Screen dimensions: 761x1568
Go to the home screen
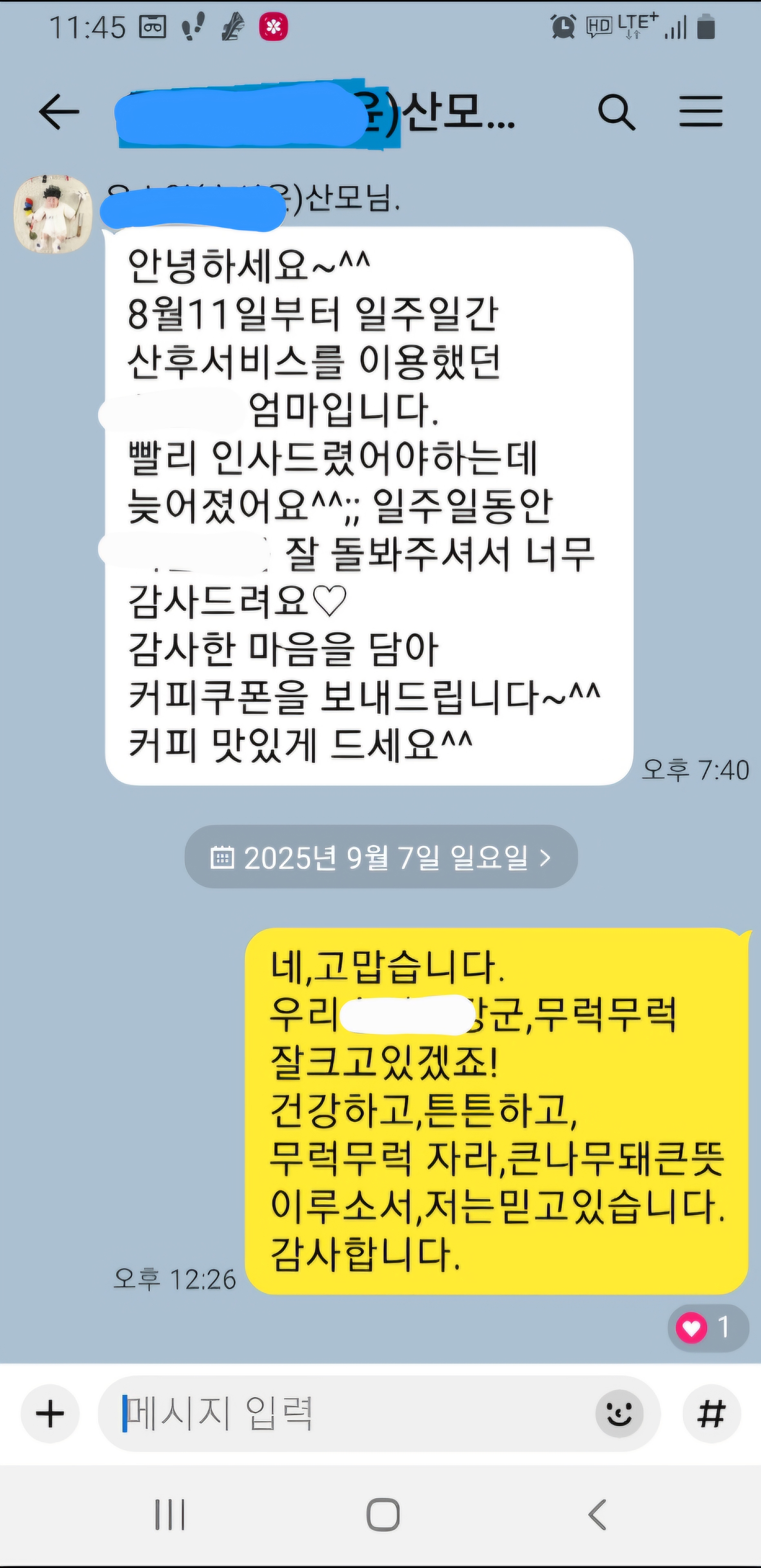[x=383, y=1515]
